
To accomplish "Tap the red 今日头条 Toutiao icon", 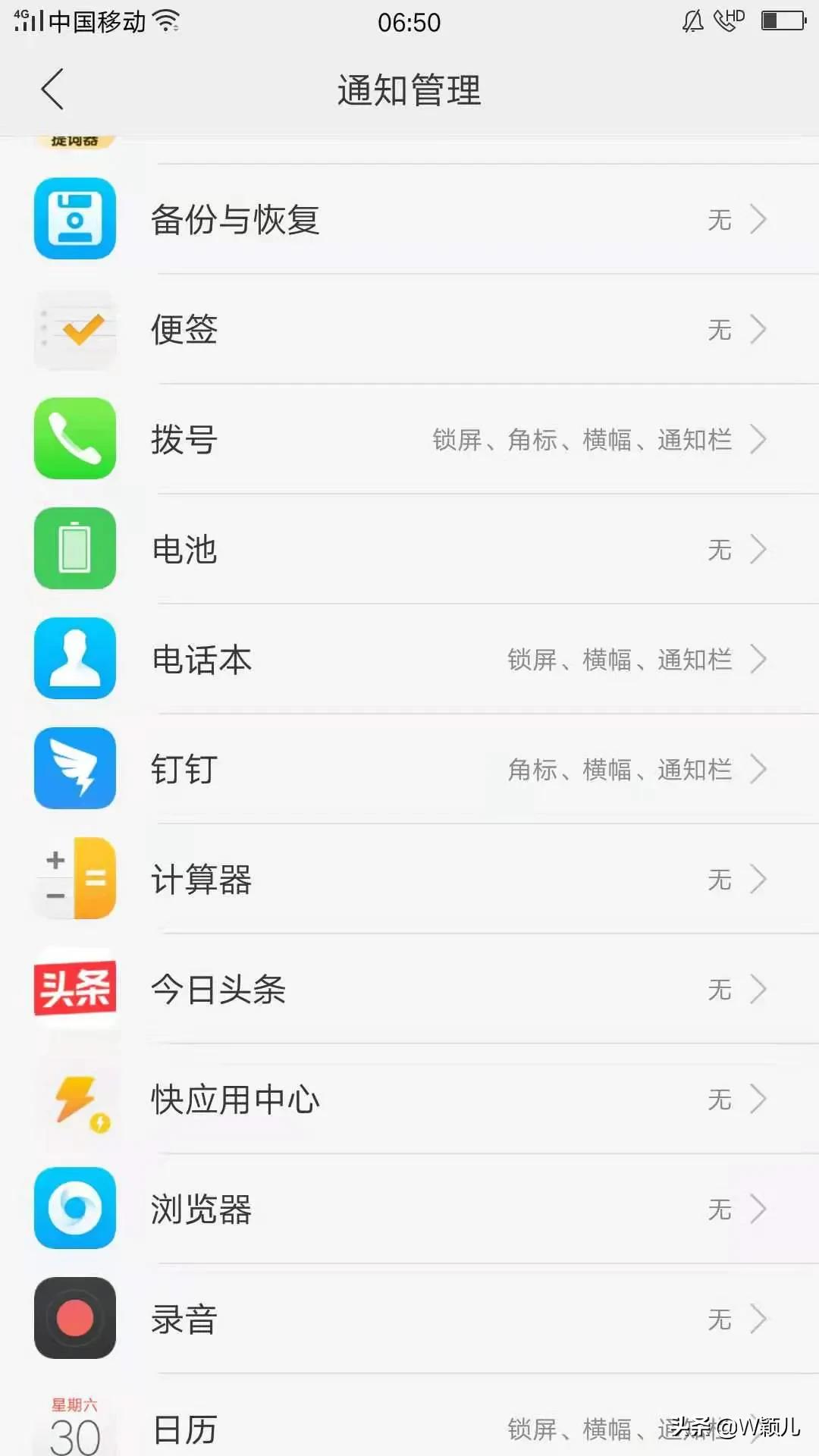I will (74, 988).
